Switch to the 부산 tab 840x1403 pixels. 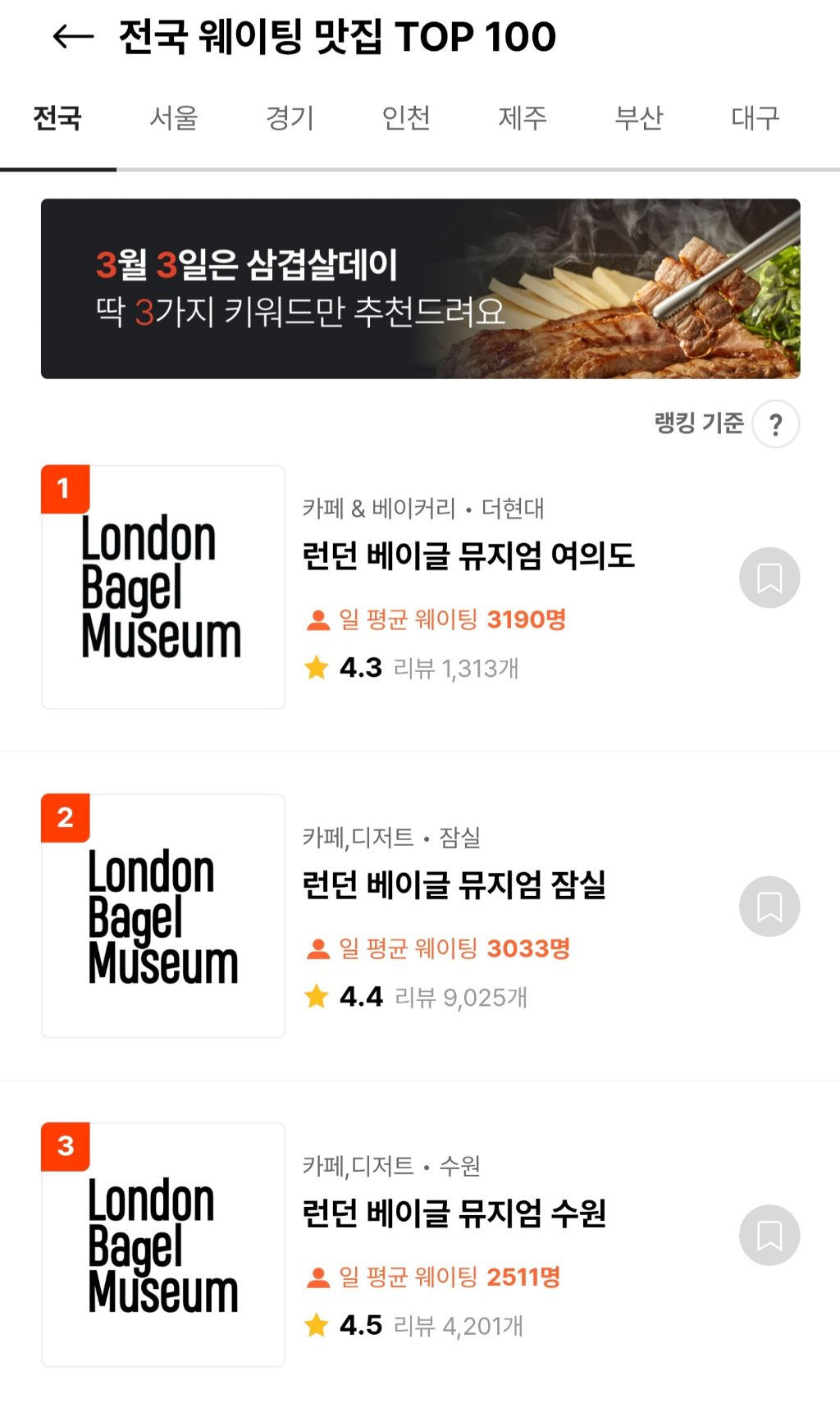pos(639,118)
